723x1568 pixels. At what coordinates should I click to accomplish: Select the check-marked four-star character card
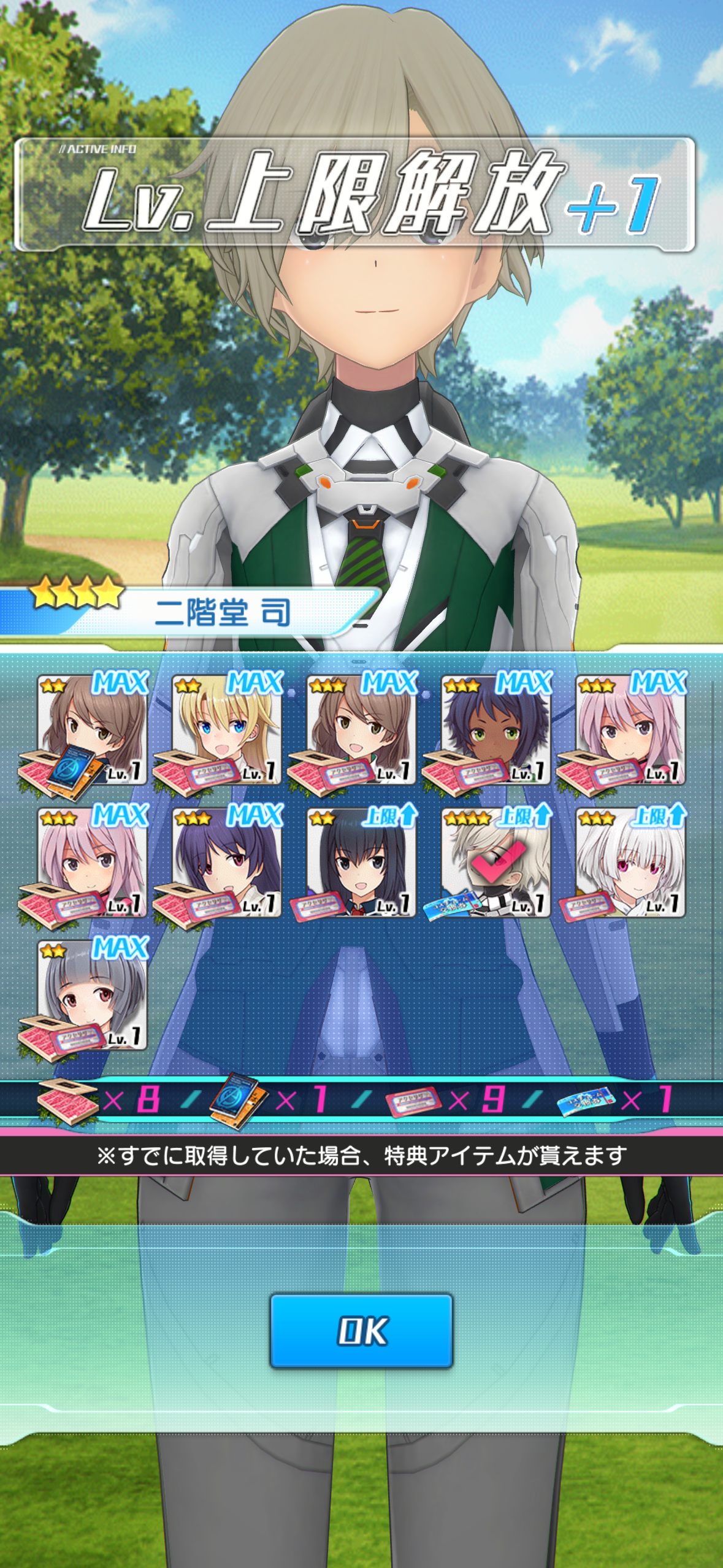(495, 862)
